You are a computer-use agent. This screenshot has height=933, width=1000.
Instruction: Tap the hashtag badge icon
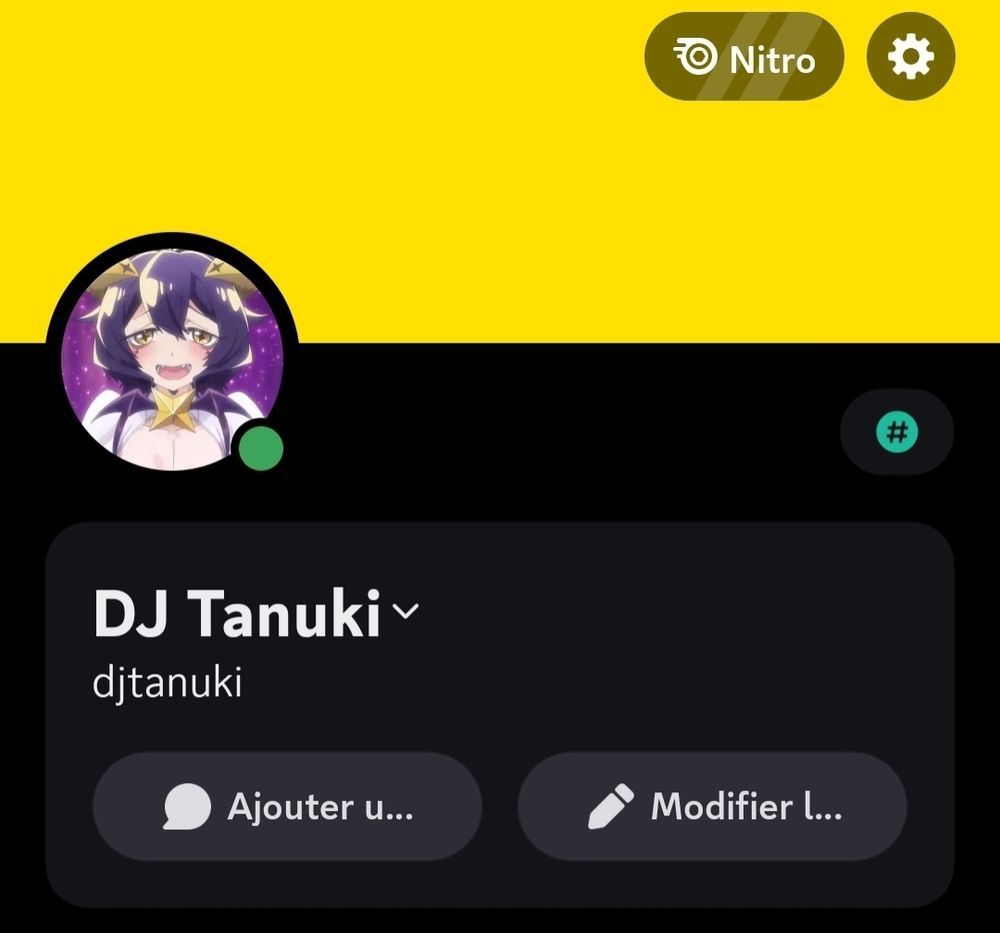pyautogui.click(x=897, y=433)
